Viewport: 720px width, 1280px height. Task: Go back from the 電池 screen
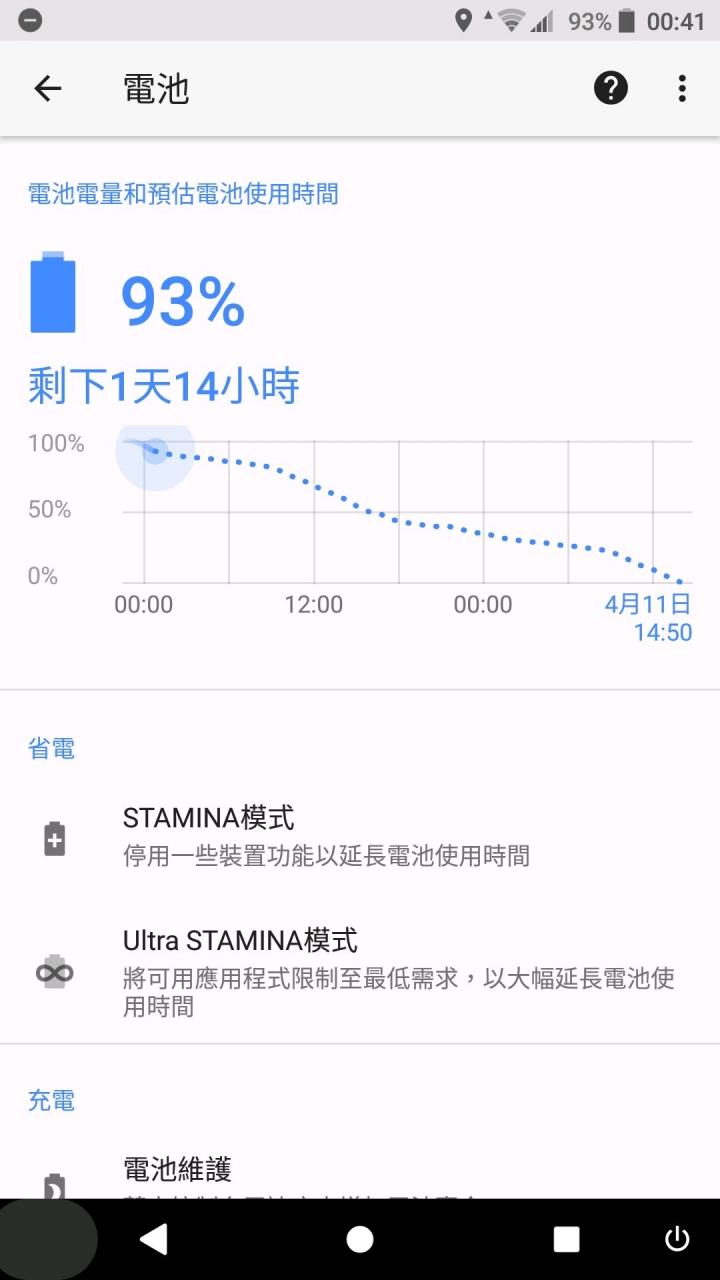click(47, 89)
